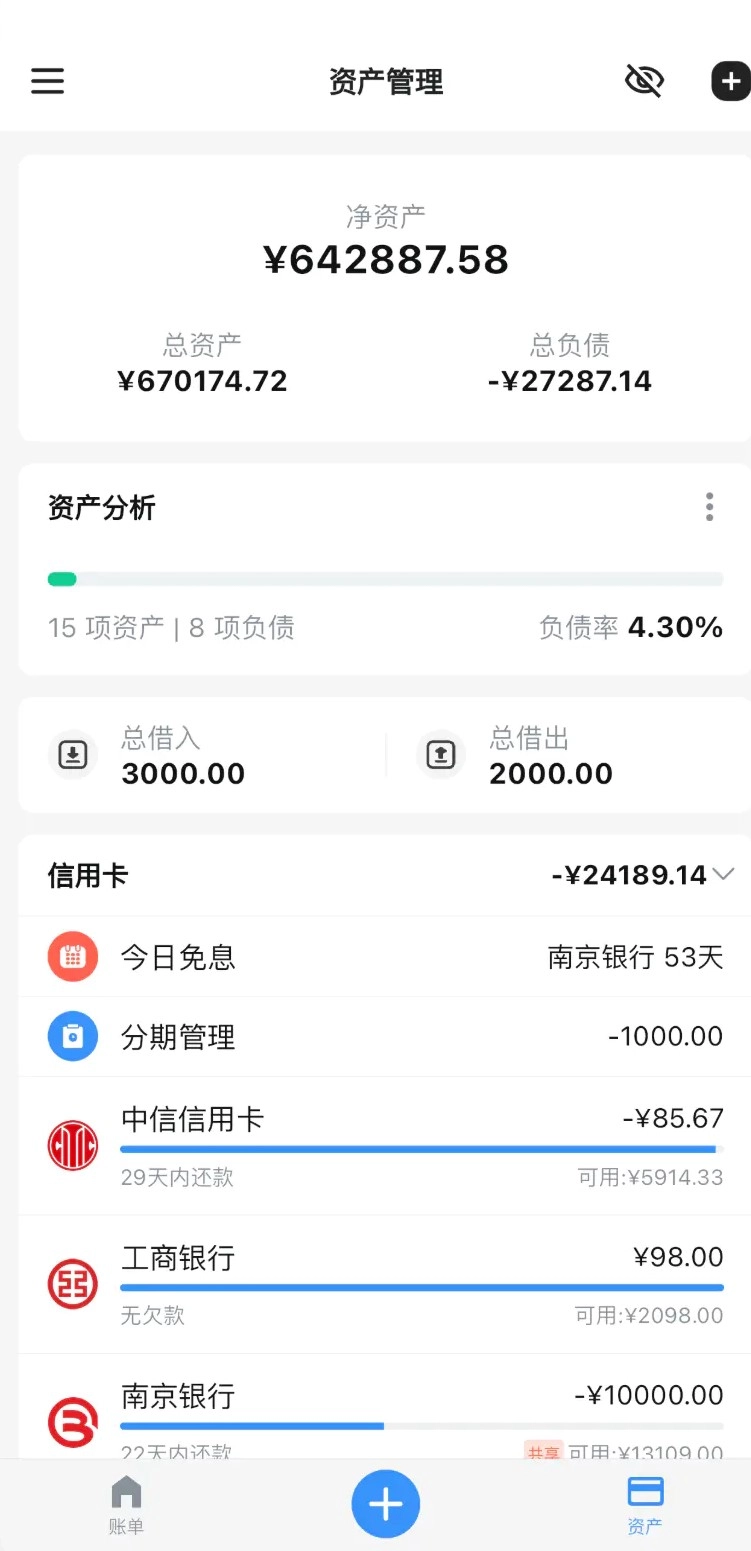The height and width of the screenshot is (1551, 751).
Task: Add a new record with the plus button
Action: (386, 1503)
